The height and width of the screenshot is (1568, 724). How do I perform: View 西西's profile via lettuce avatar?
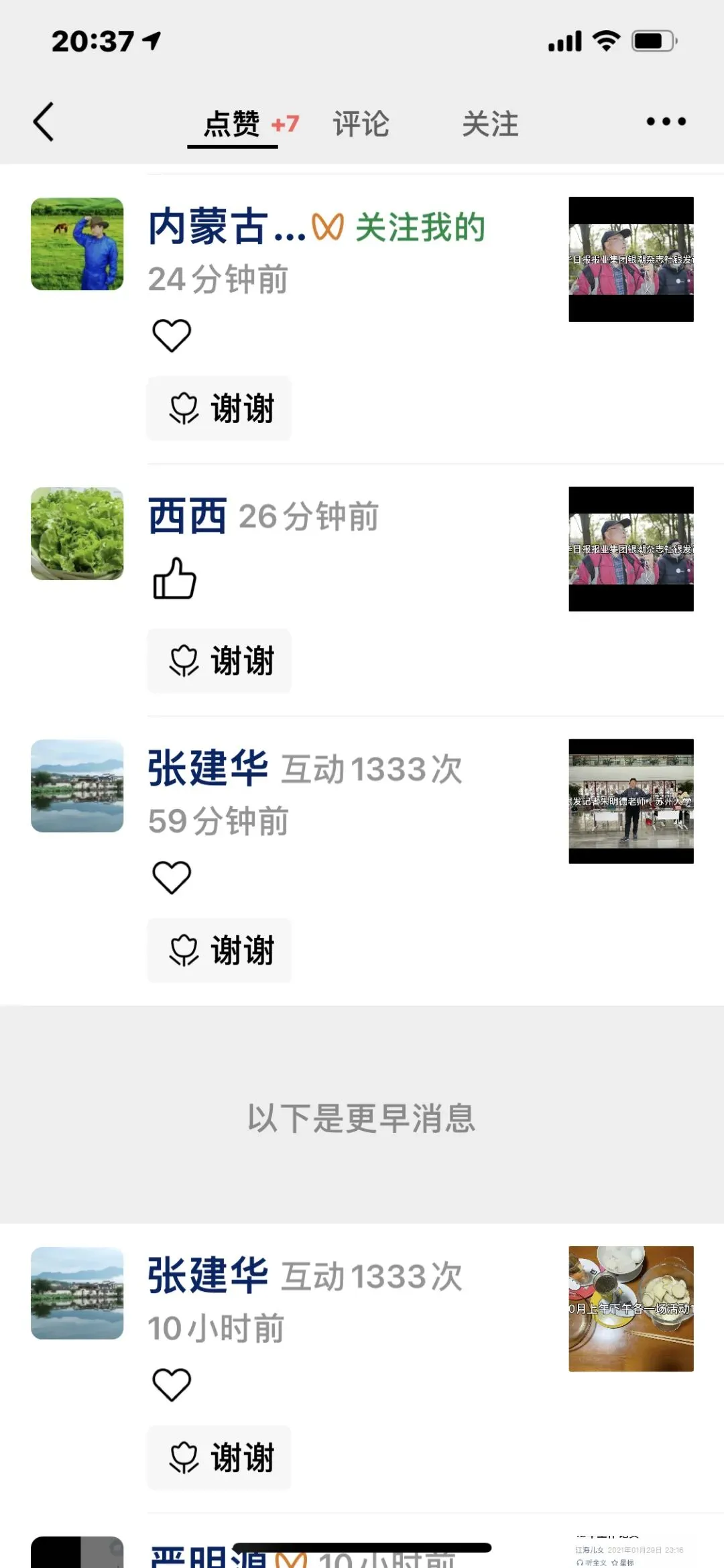tap(77, 534)
